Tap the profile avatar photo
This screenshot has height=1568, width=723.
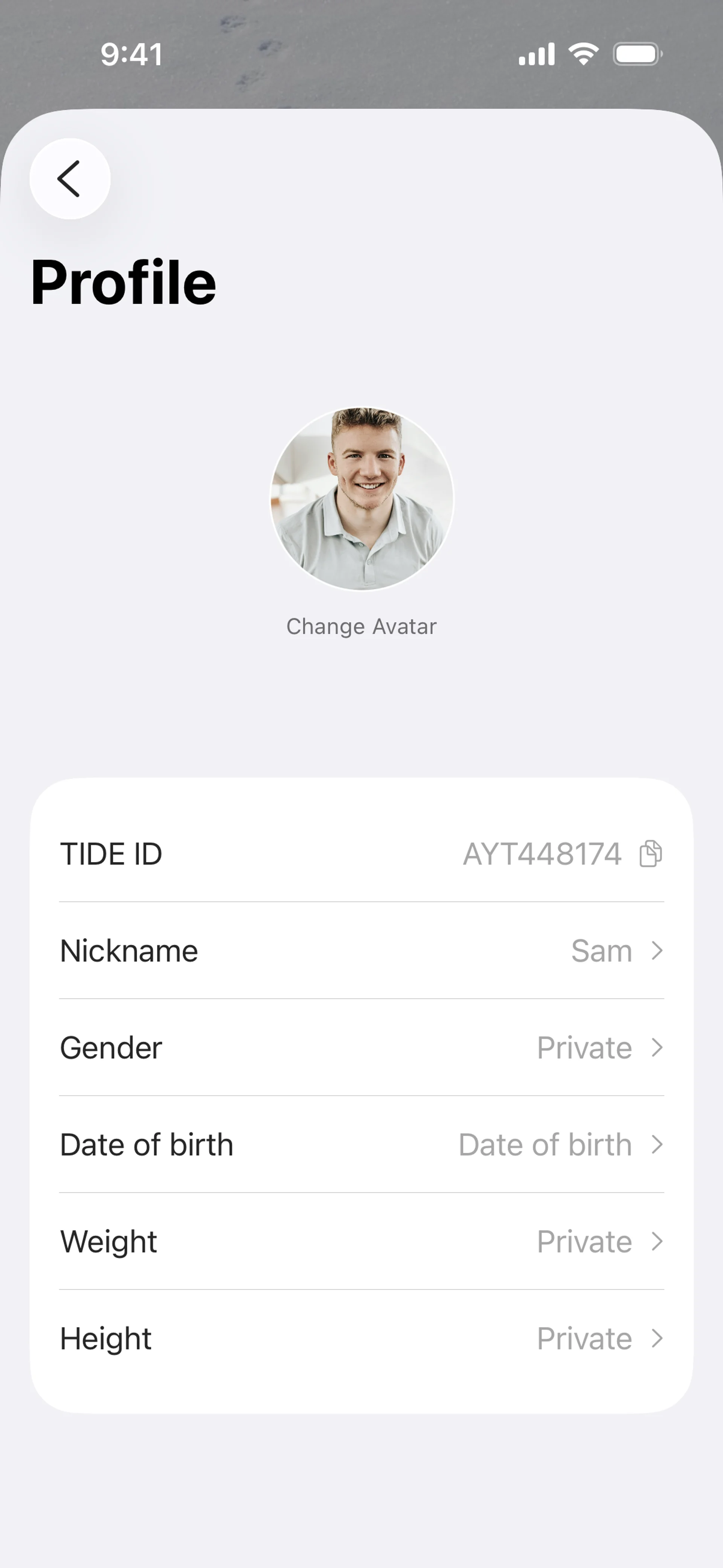pos(361,498)
